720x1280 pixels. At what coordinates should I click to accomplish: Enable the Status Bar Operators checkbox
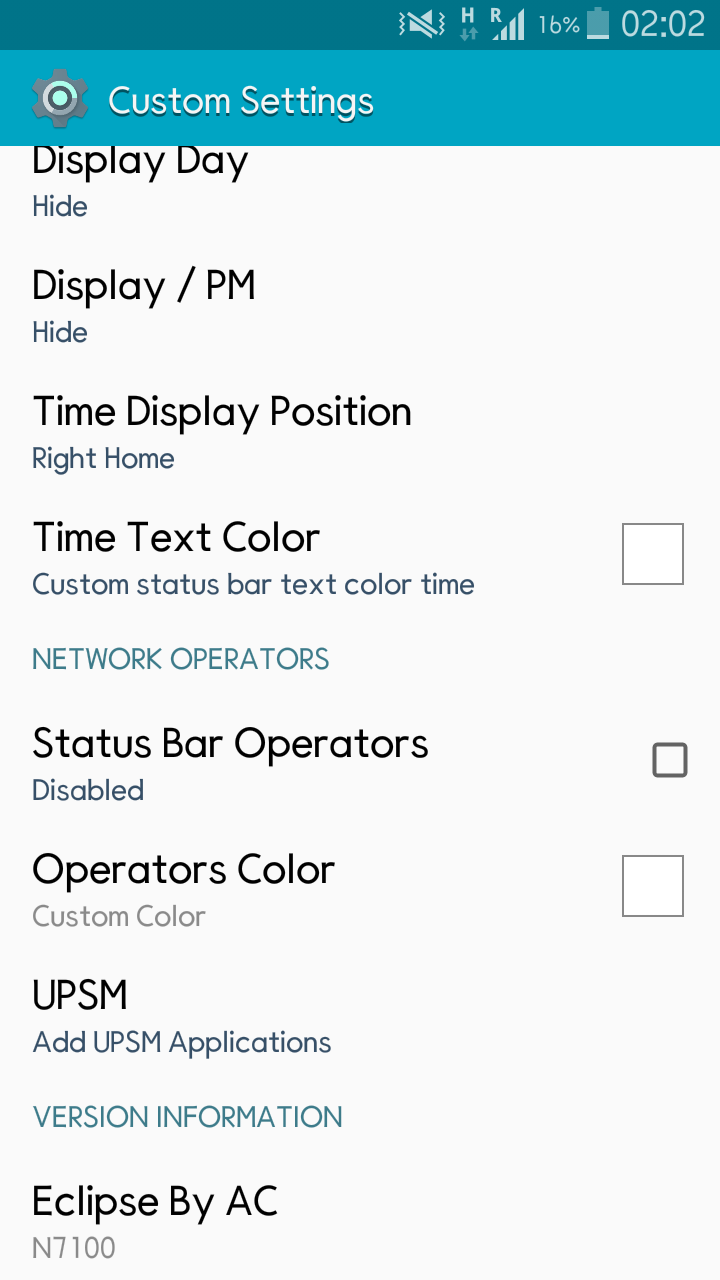point(670,760)
